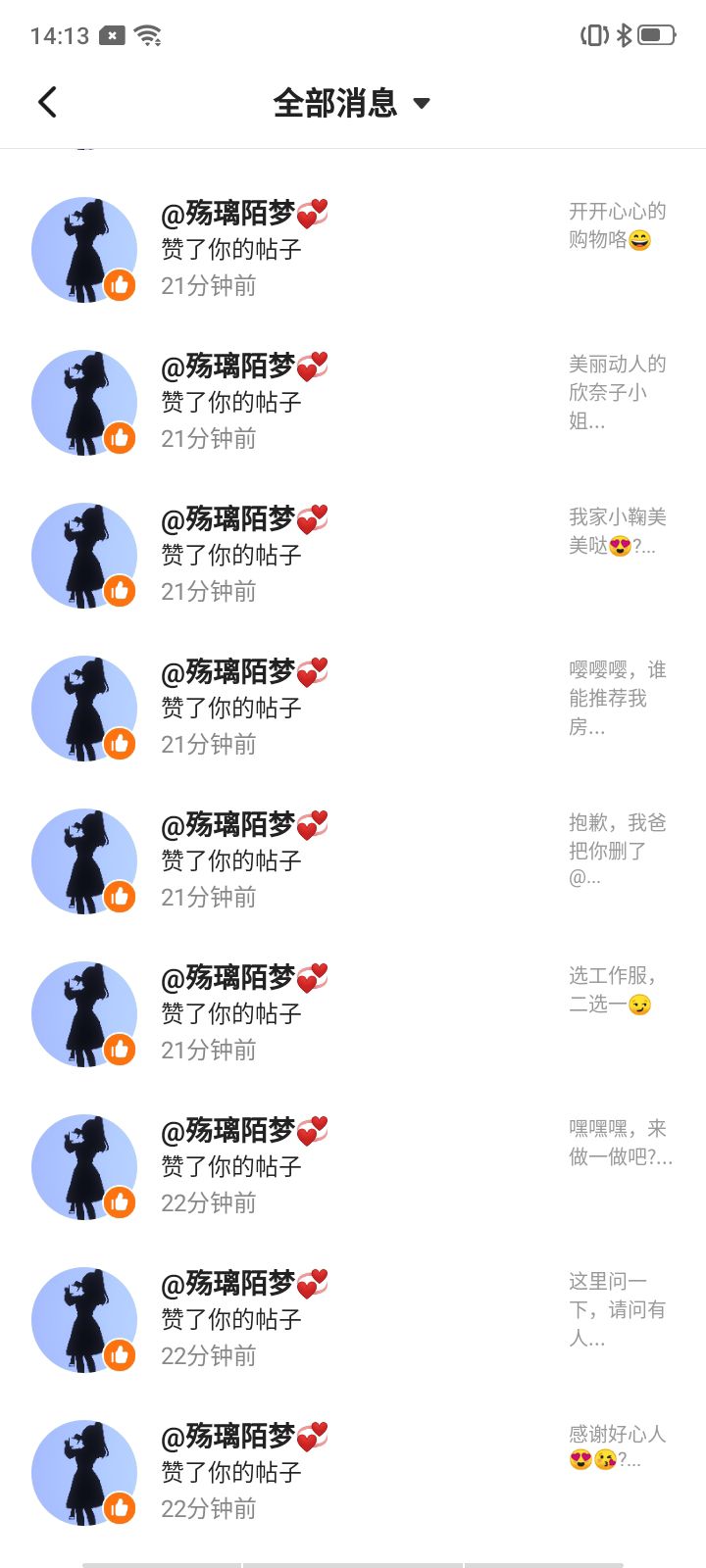The height and width of the screenshot is (1568, 706).
Task: Open the like notification for 我家小鞠美美哒
Action: 353,555
